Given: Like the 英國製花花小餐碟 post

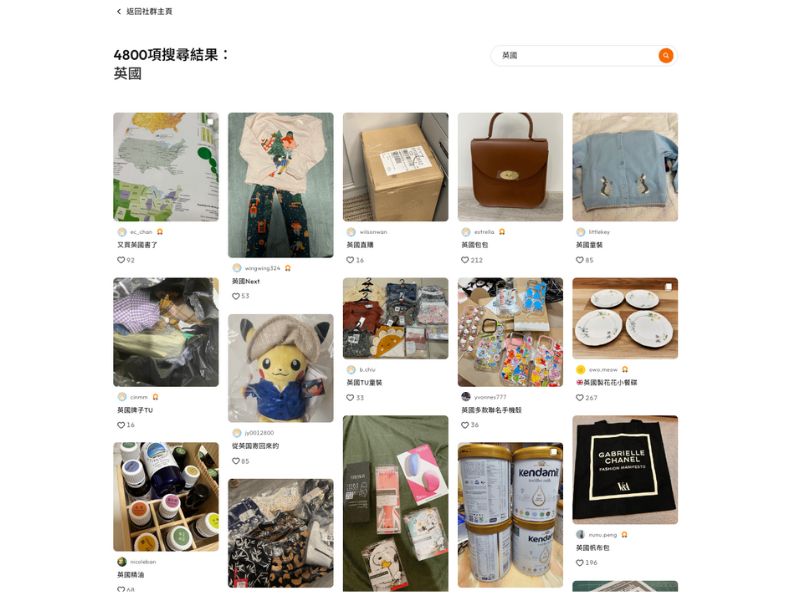Looking at the screenshot, I should point(580,398).
